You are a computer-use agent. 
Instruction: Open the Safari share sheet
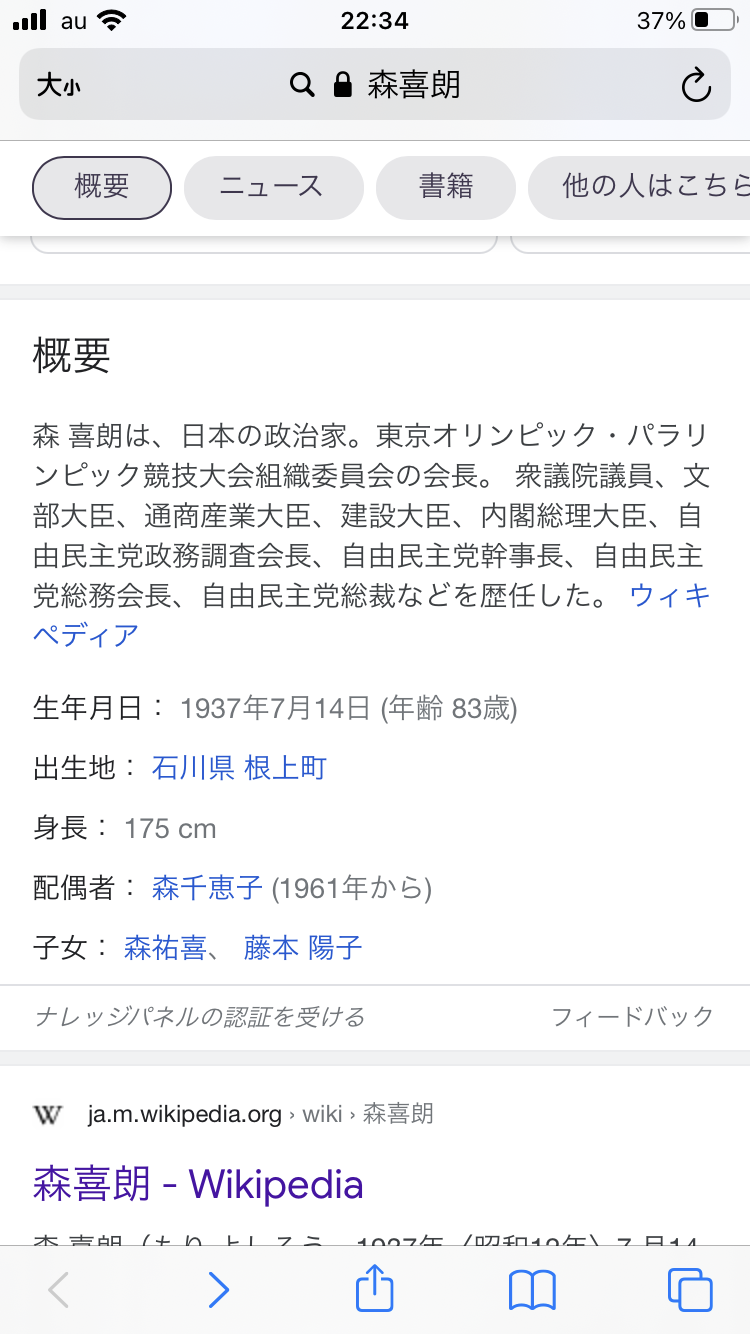tap(375, 1289)
